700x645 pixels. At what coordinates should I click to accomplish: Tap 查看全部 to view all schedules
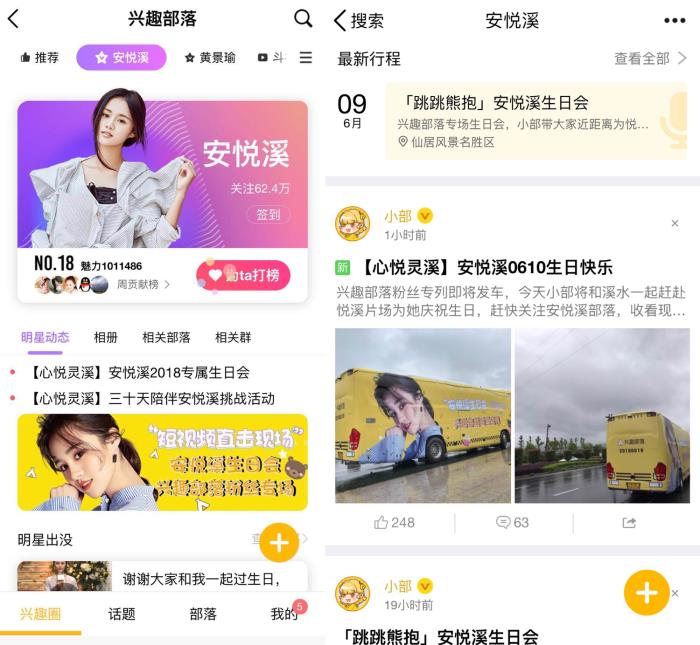pyautogui.click(x=649, y=58)
